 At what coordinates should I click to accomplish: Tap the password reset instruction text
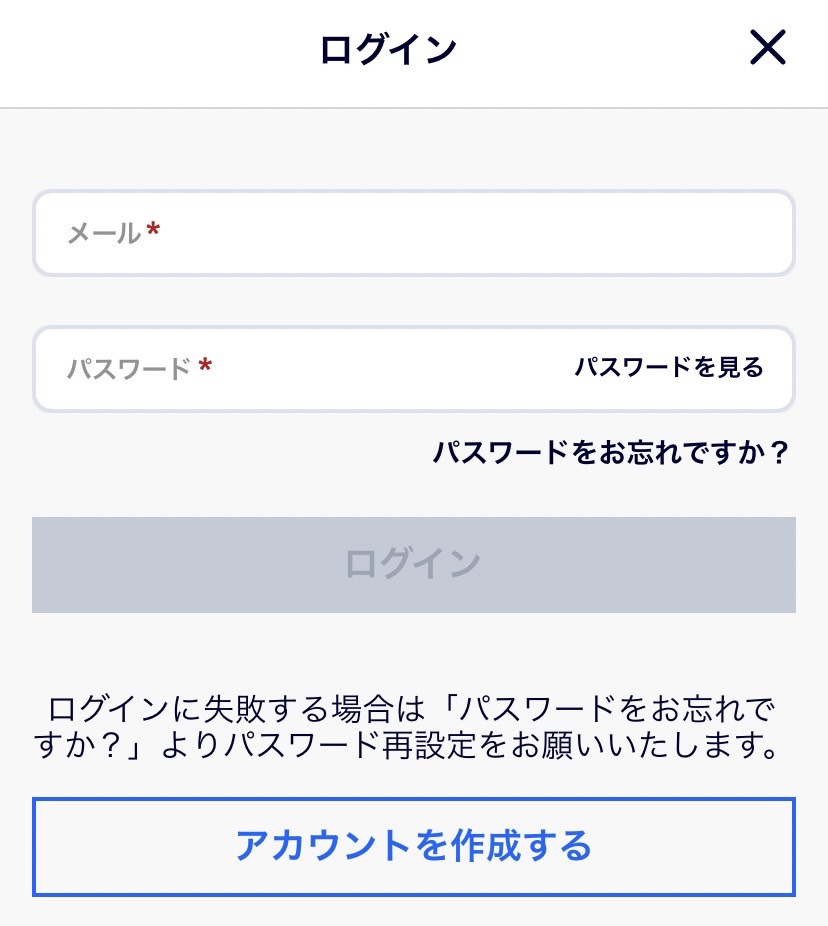coord(414,730)
